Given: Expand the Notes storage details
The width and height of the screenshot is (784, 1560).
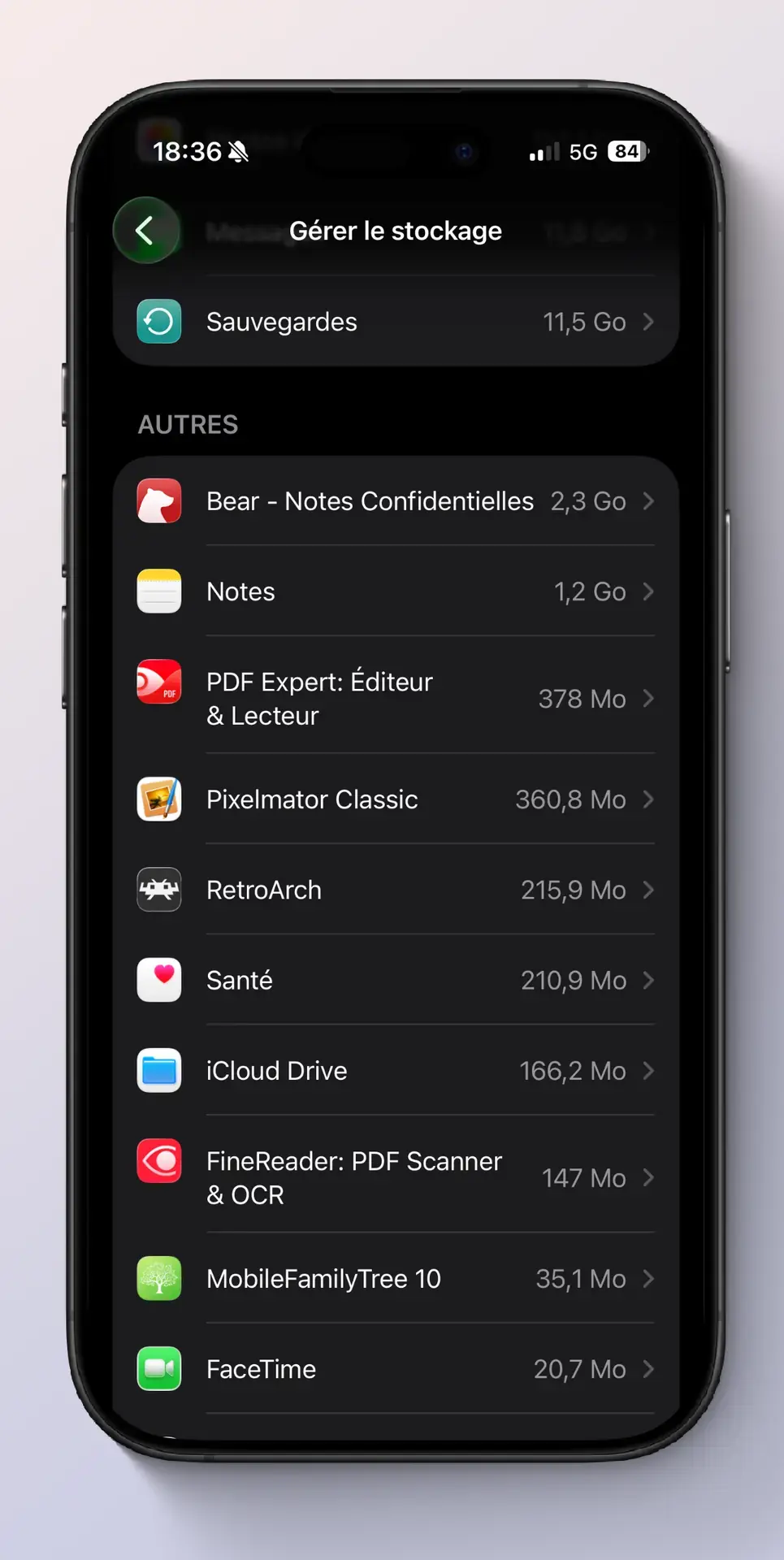Looking at the screenshot, I should click(x=396, y=591).
